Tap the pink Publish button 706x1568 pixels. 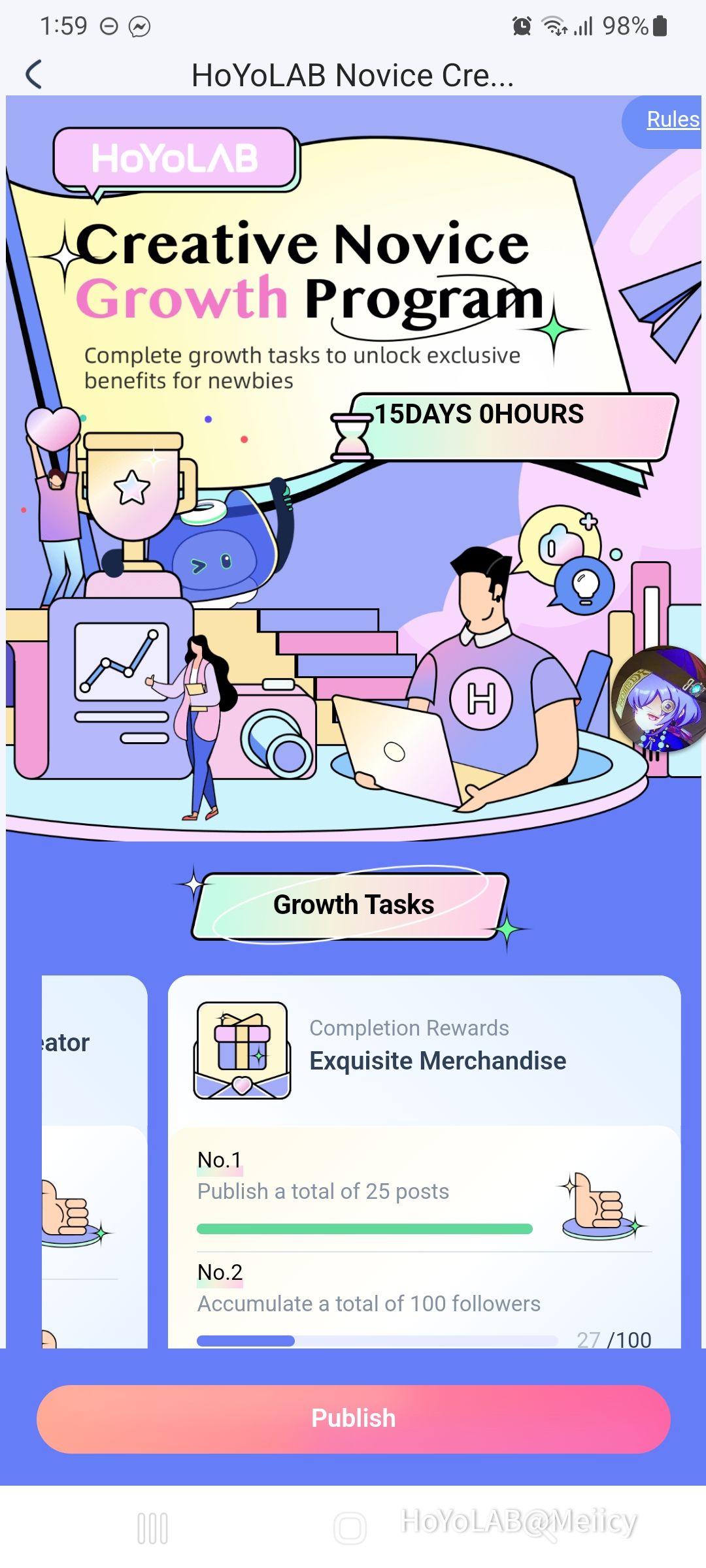click(x=353, y=1418)
